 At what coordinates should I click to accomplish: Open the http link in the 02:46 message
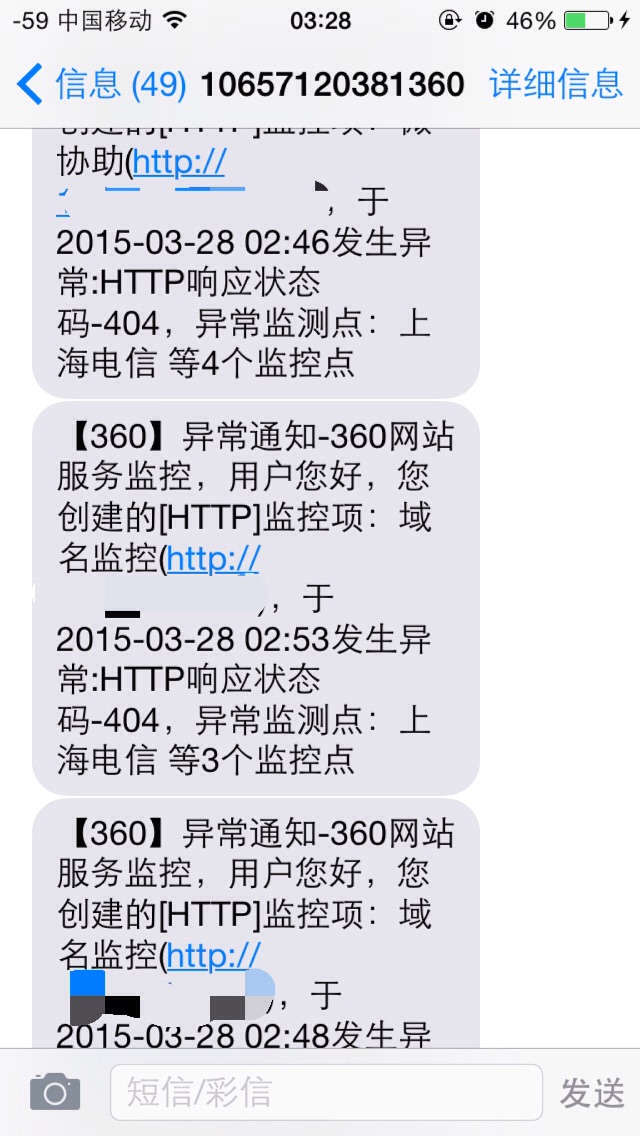180,162
